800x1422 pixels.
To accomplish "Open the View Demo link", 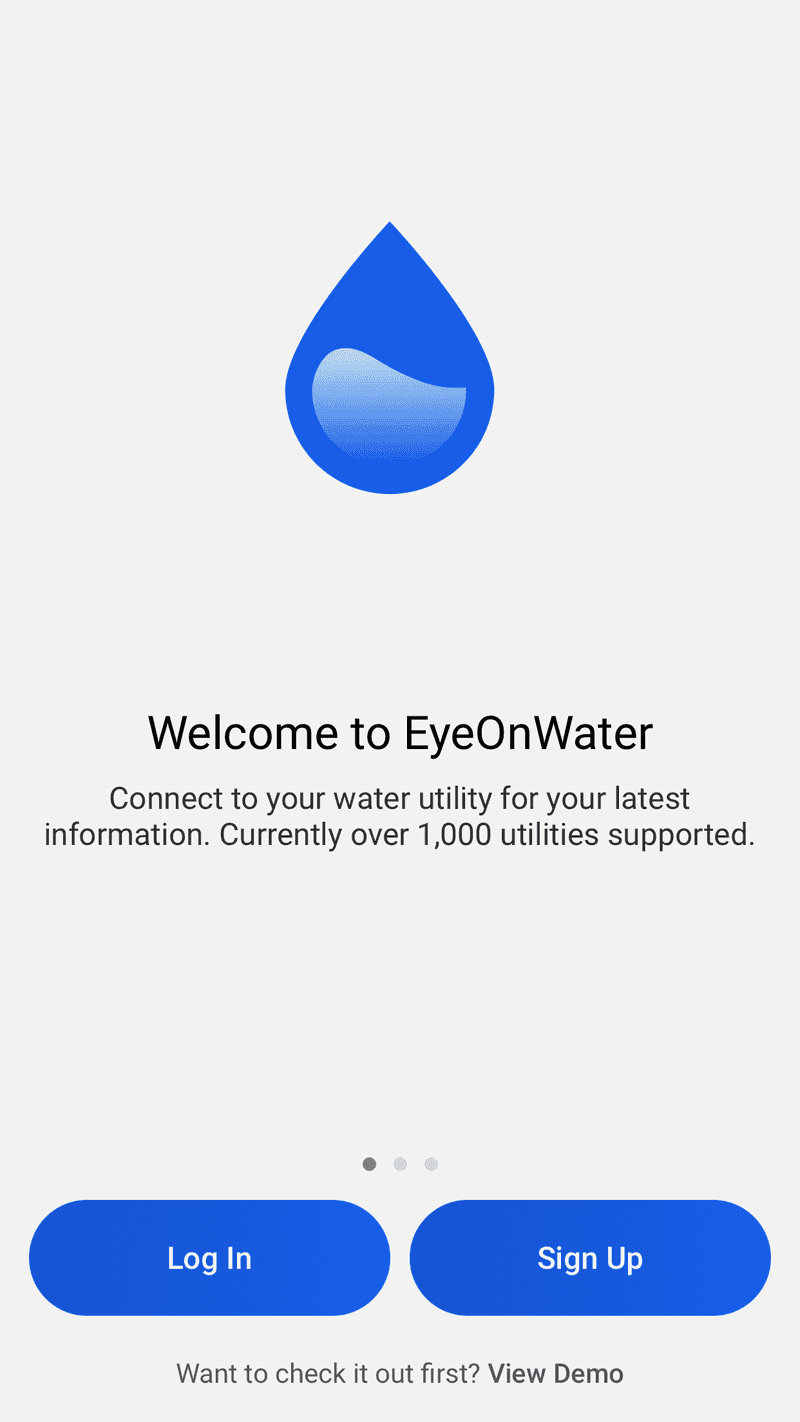I will coord(555,1374).
